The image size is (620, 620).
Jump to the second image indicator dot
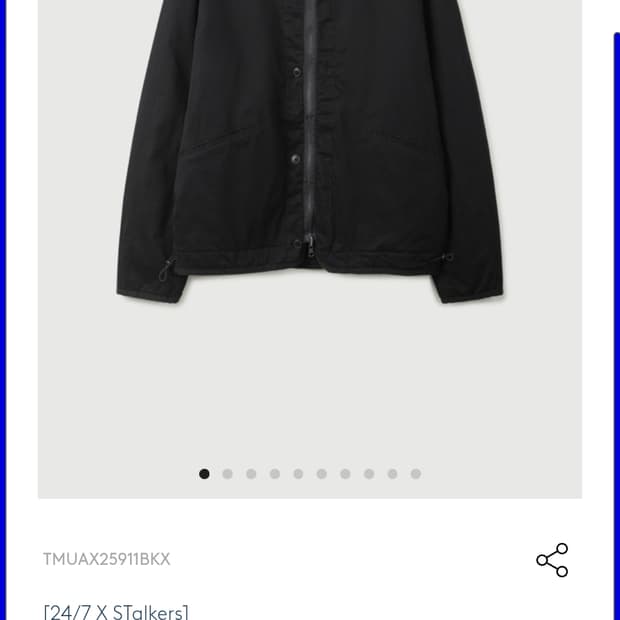pyautogui.click(x=228, y=474)
